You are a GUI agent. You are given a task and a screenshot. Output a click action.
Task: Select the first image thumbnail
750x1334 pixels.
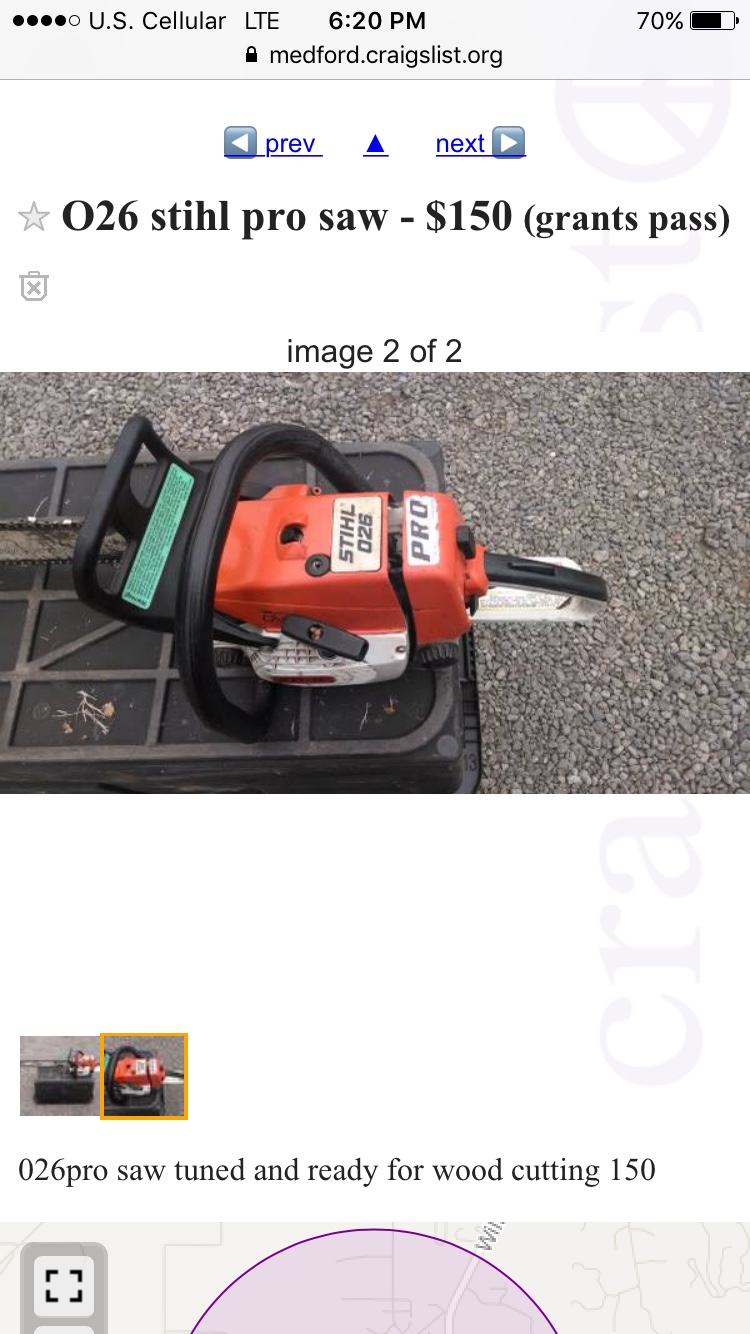59,1075
